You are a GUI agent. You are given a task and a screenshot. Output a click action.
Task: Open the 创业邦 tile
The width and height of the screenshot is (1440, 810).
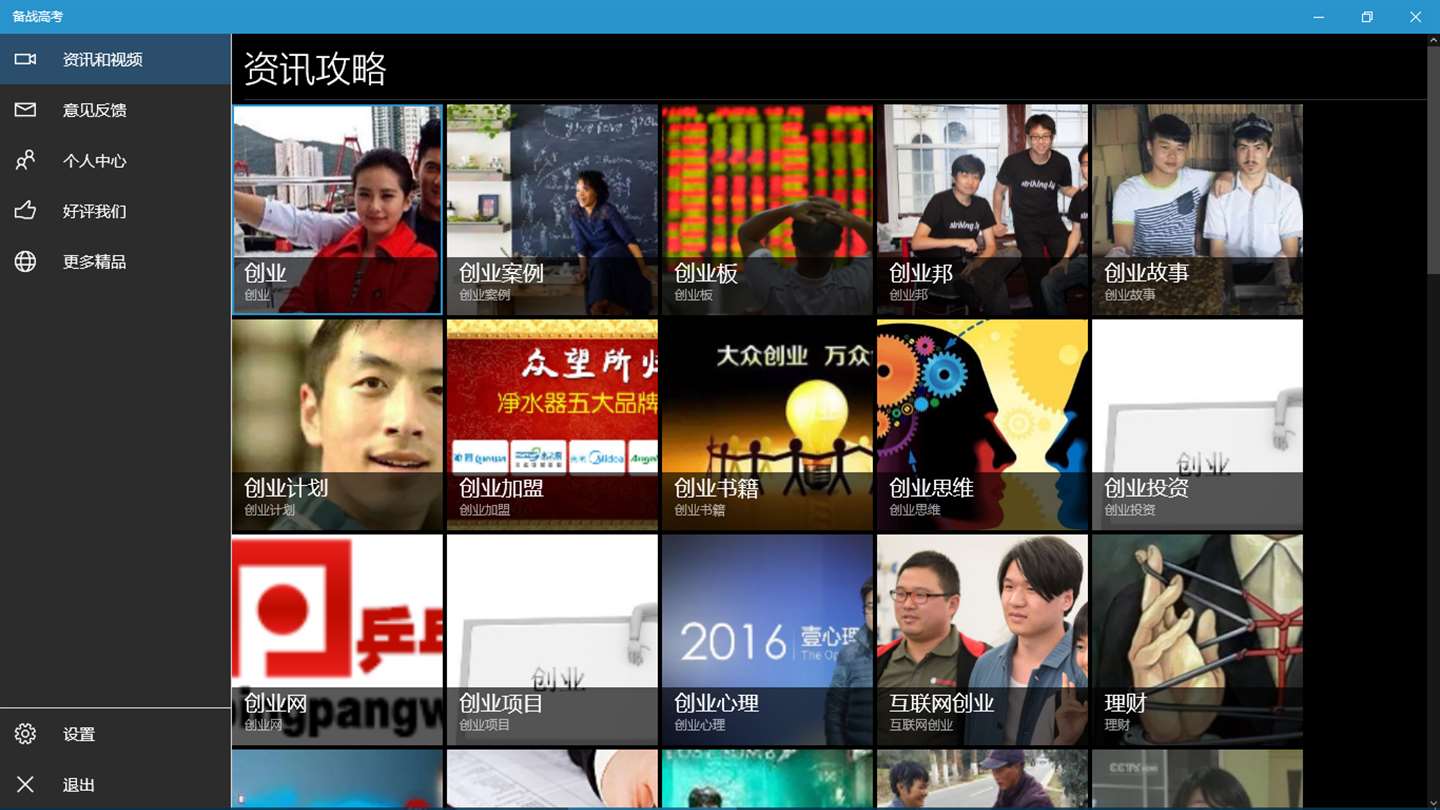[982, 210]
